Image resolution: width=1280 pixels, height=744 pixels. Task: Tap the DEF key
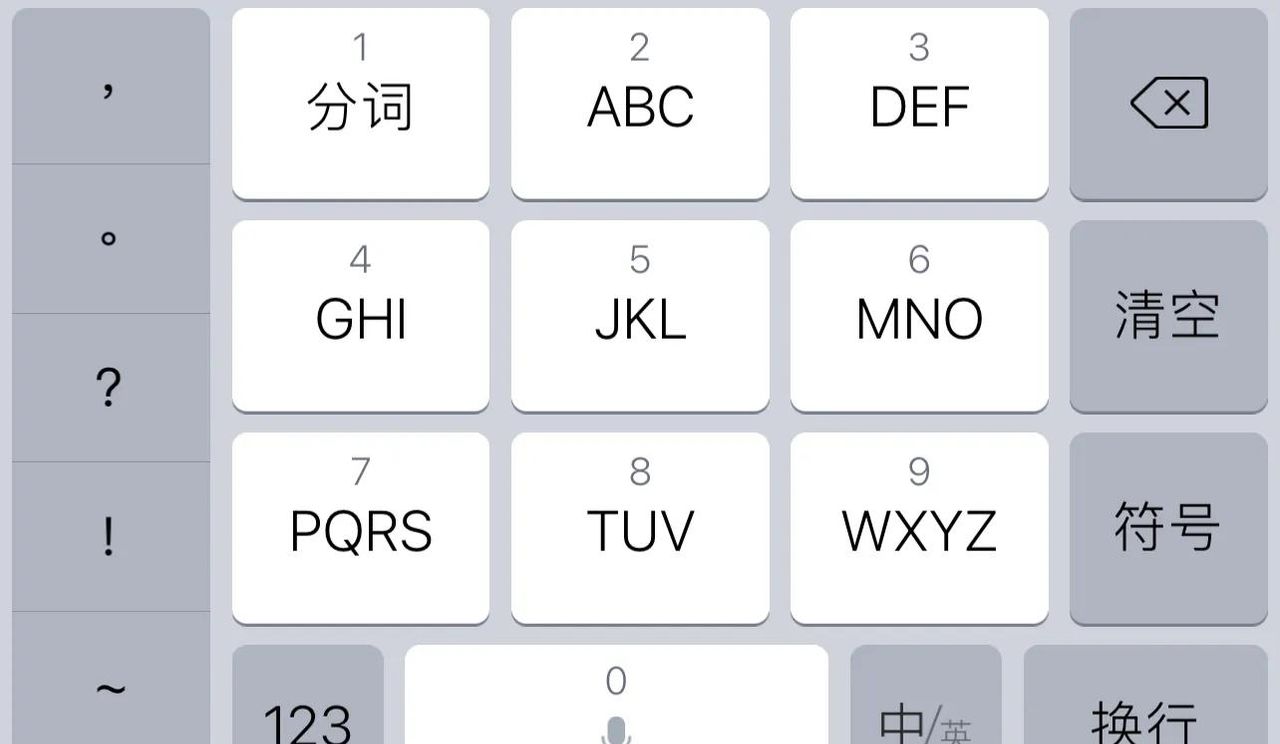click(x=919, y=104)
